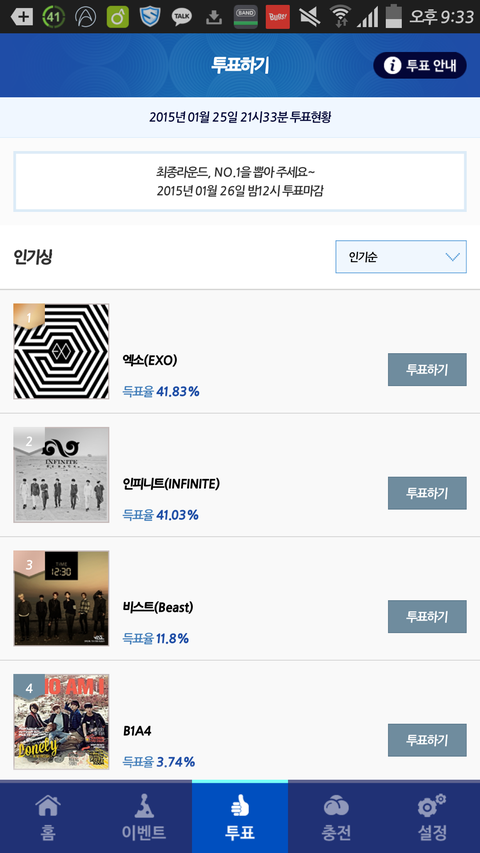Open the INFINITE album cover
This screenshot has width=480, height=853.
[x=61, y=475]
